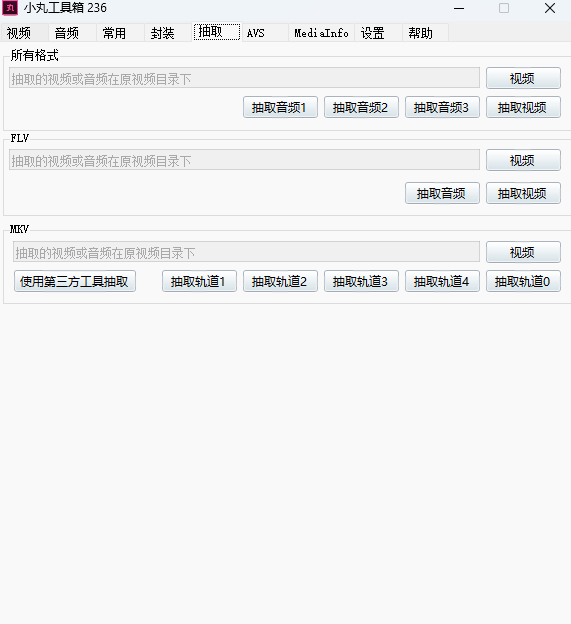This screenshot has width=571, height=624.
Task: Minimize the window
Action: click(459, 8)
